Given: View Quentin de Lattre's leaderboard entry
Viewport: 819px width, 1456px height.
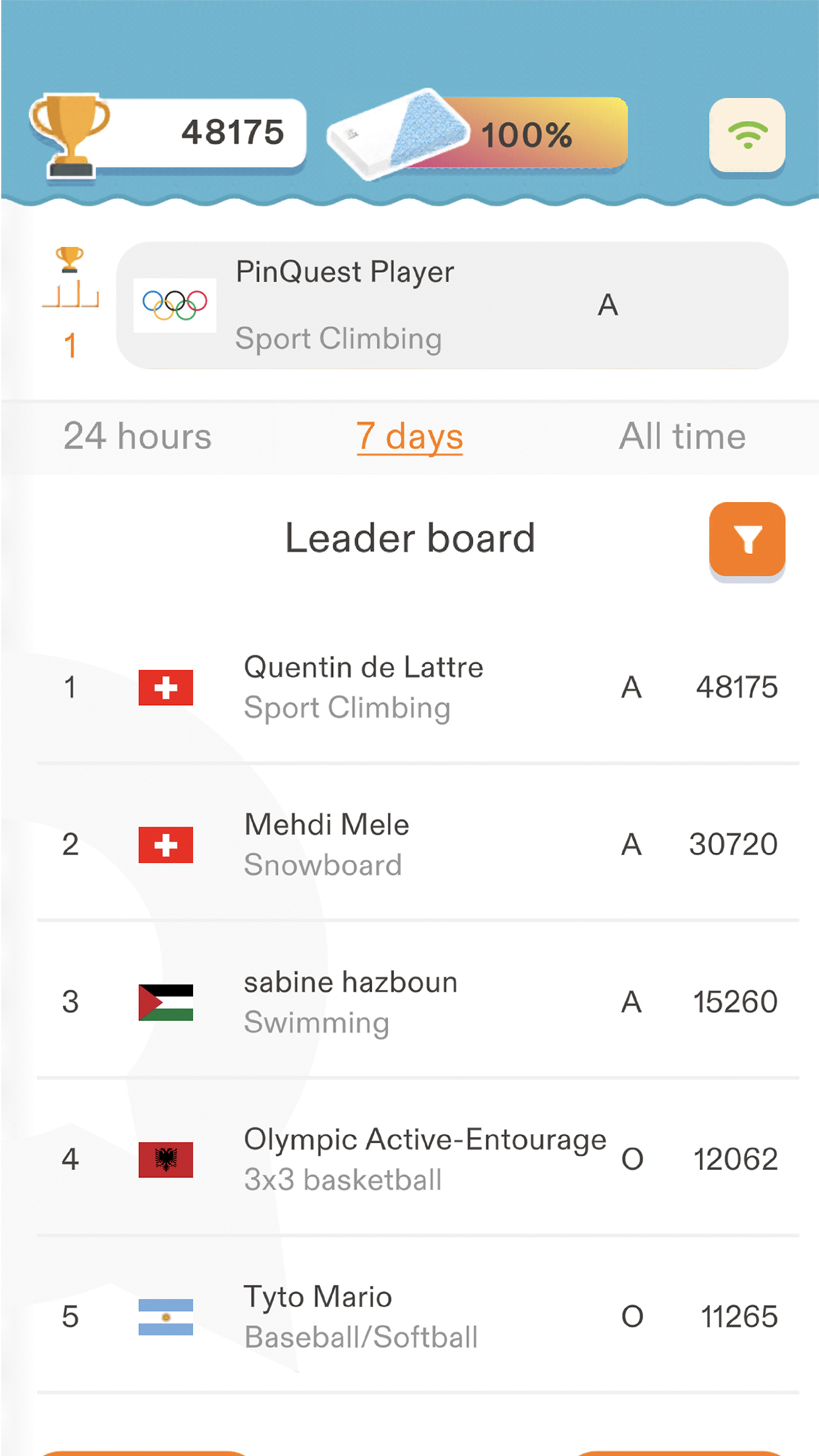Looking at the screenshot, I should click(x=418, y=687).
